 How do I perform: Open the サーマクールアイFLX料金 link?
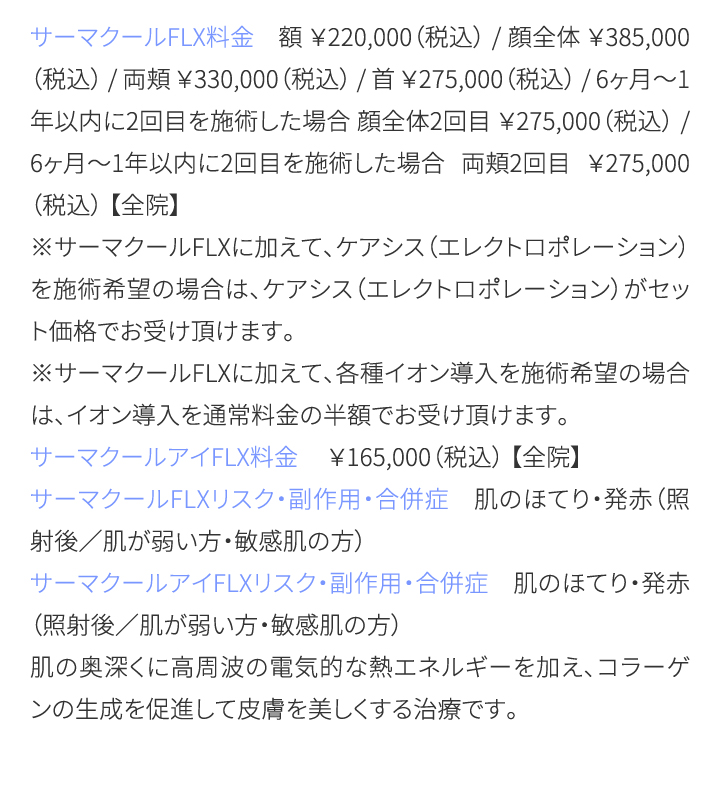pyautogui.click(x=164, y=458)
